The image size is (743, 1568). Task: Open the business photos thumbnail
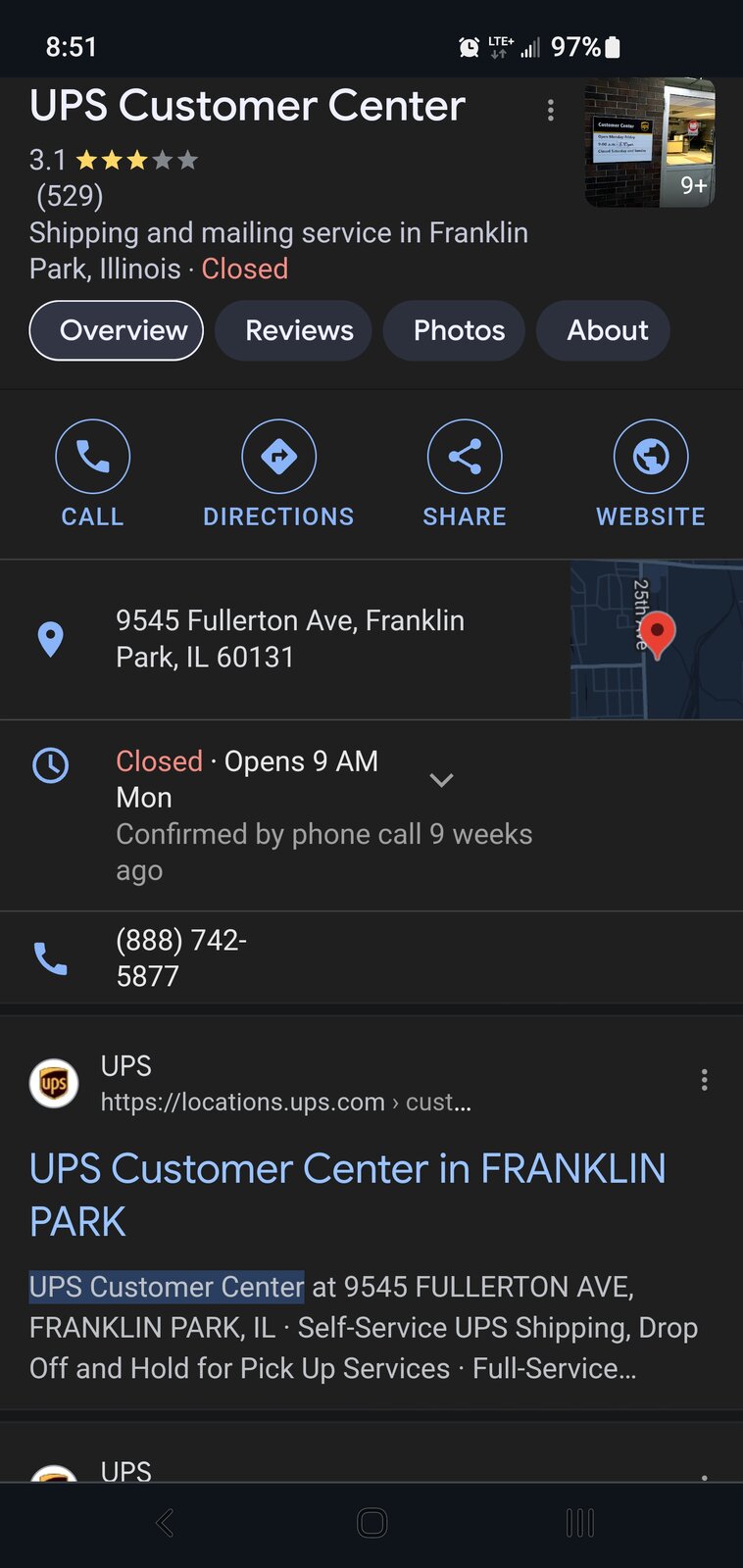click(650, 143)
